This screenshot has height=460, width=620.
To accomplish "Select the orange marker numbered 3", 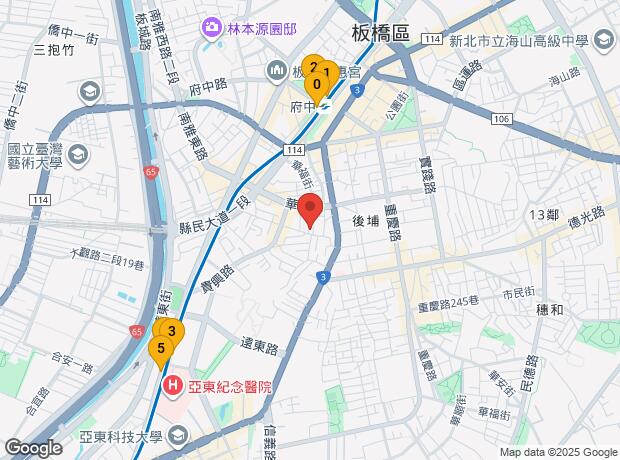I will coord(172,332).
